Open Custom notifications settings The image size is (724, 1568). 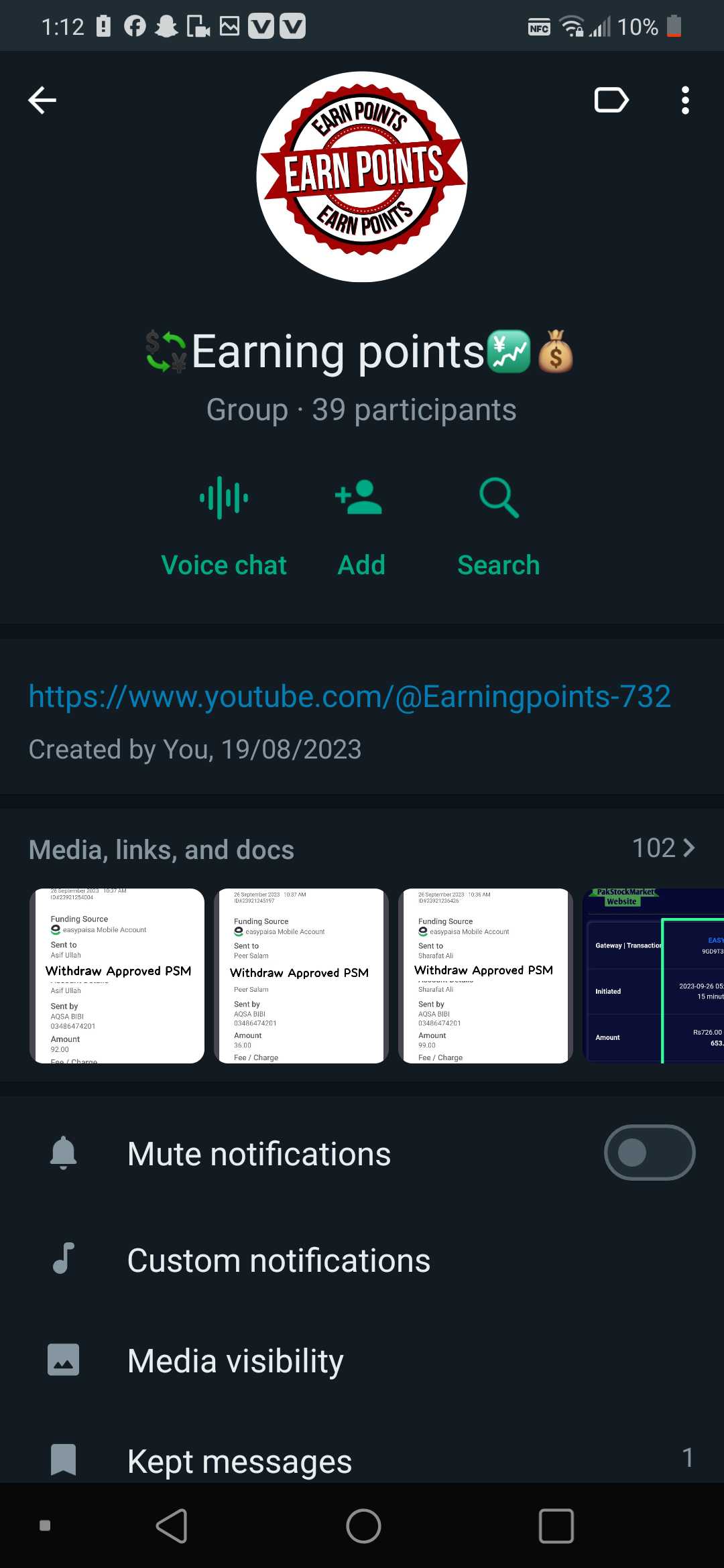[362, 1260]
